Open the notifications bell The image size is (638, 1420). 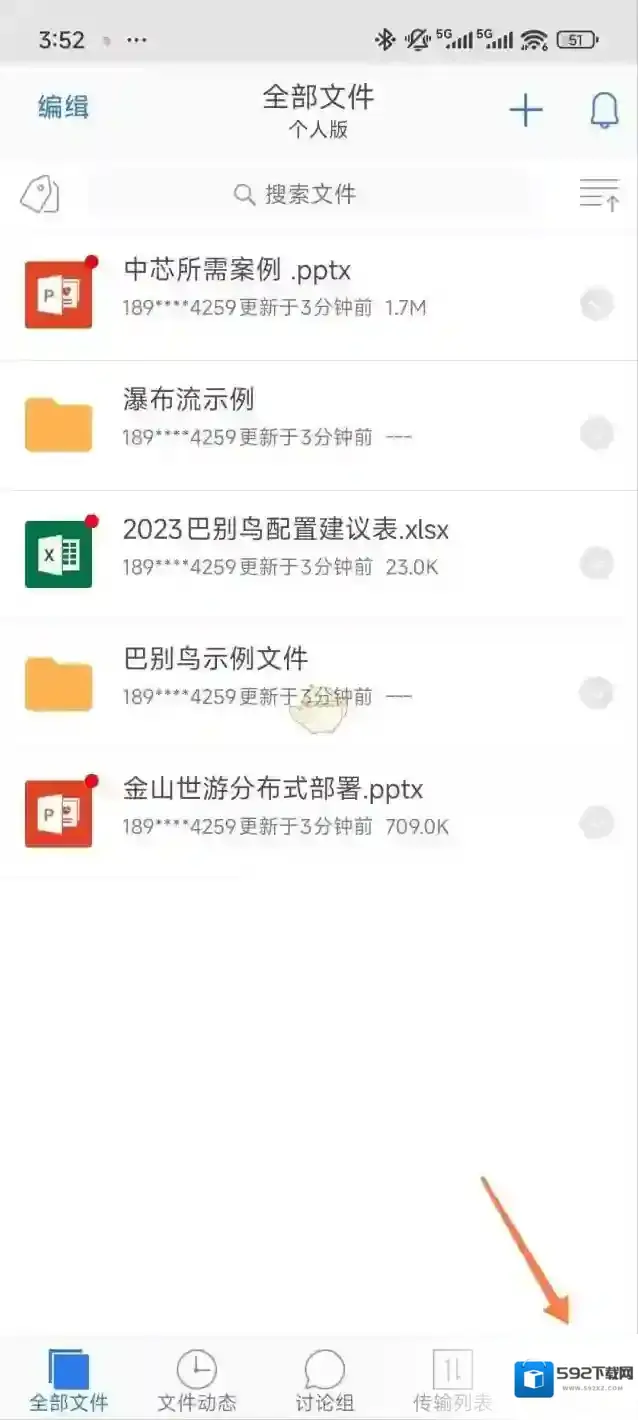[604, 110]
